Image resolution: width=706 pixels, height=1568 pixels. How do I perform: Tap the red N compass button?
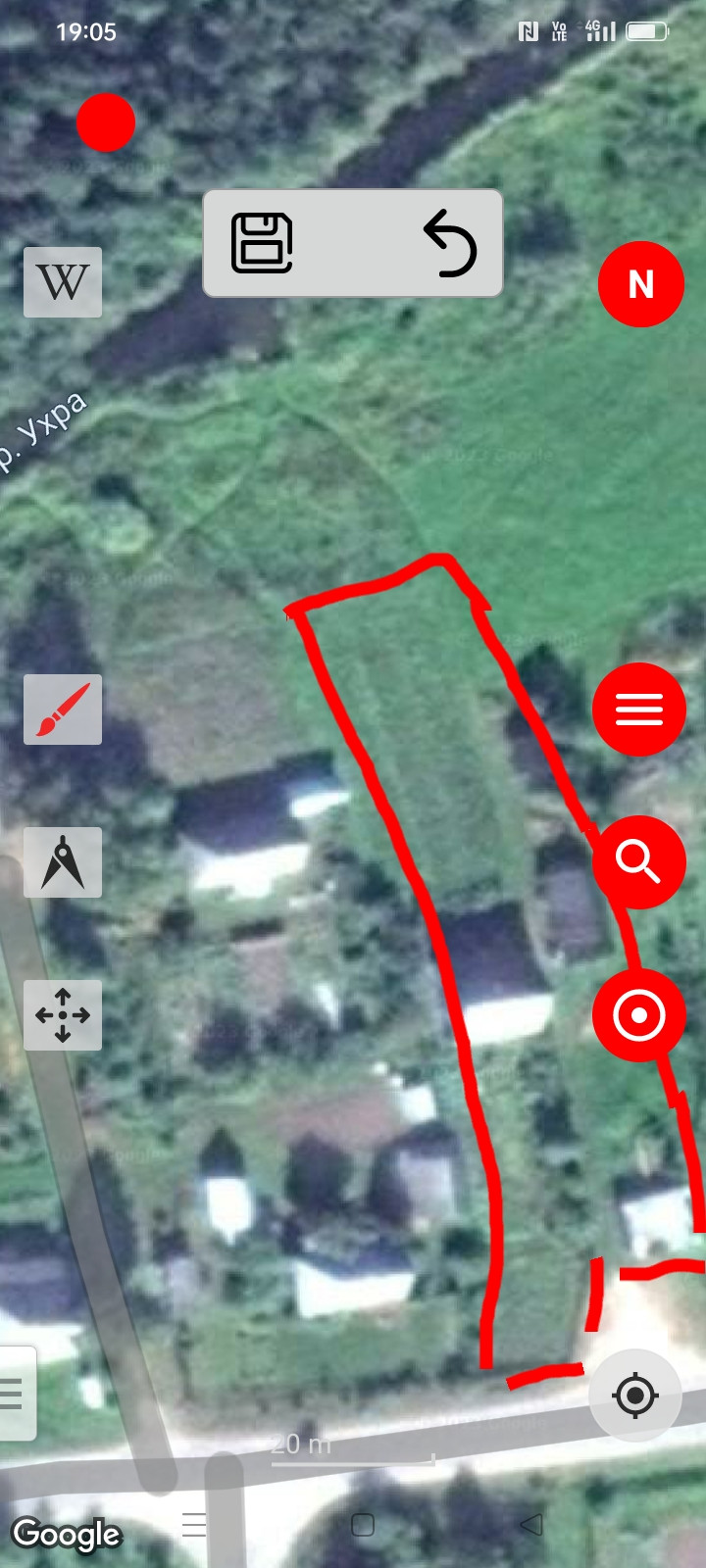pos(640,284)
